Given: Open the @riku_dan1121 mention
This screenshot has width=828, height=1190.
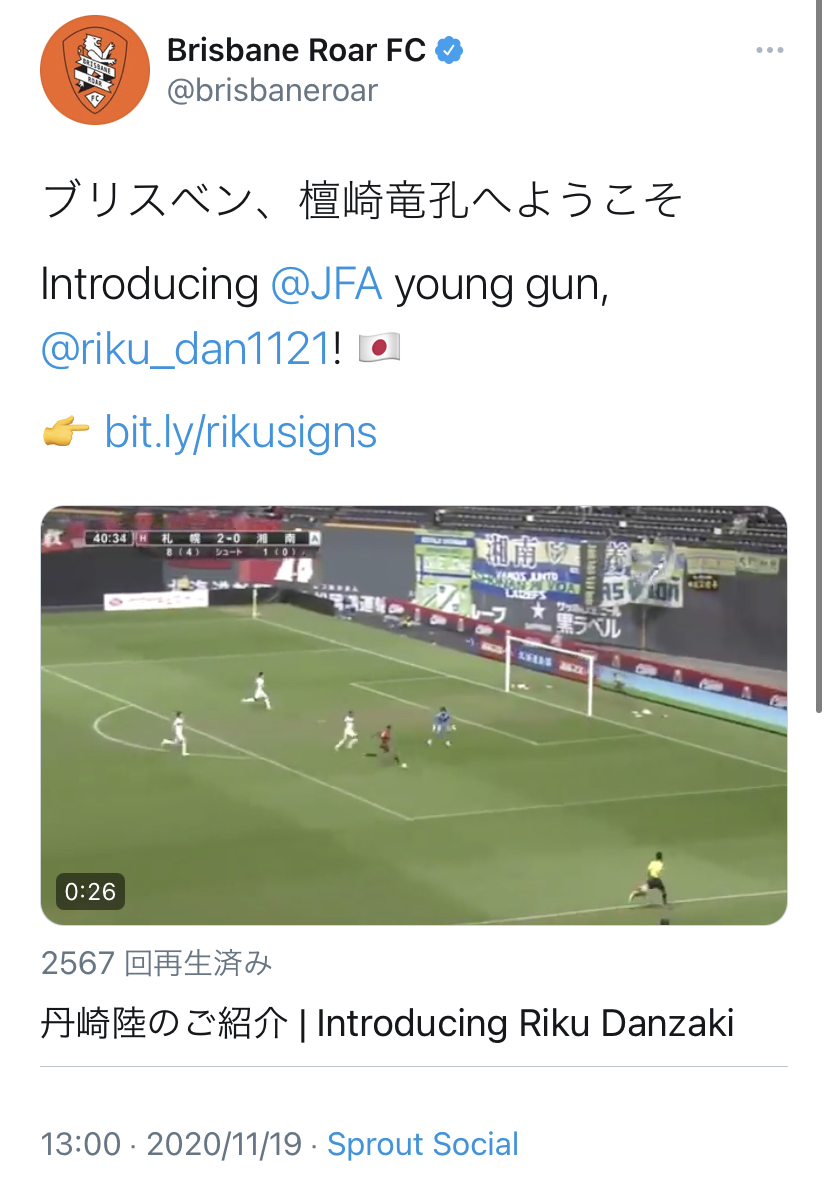Looking at the screenshot, I should point(186,348).
